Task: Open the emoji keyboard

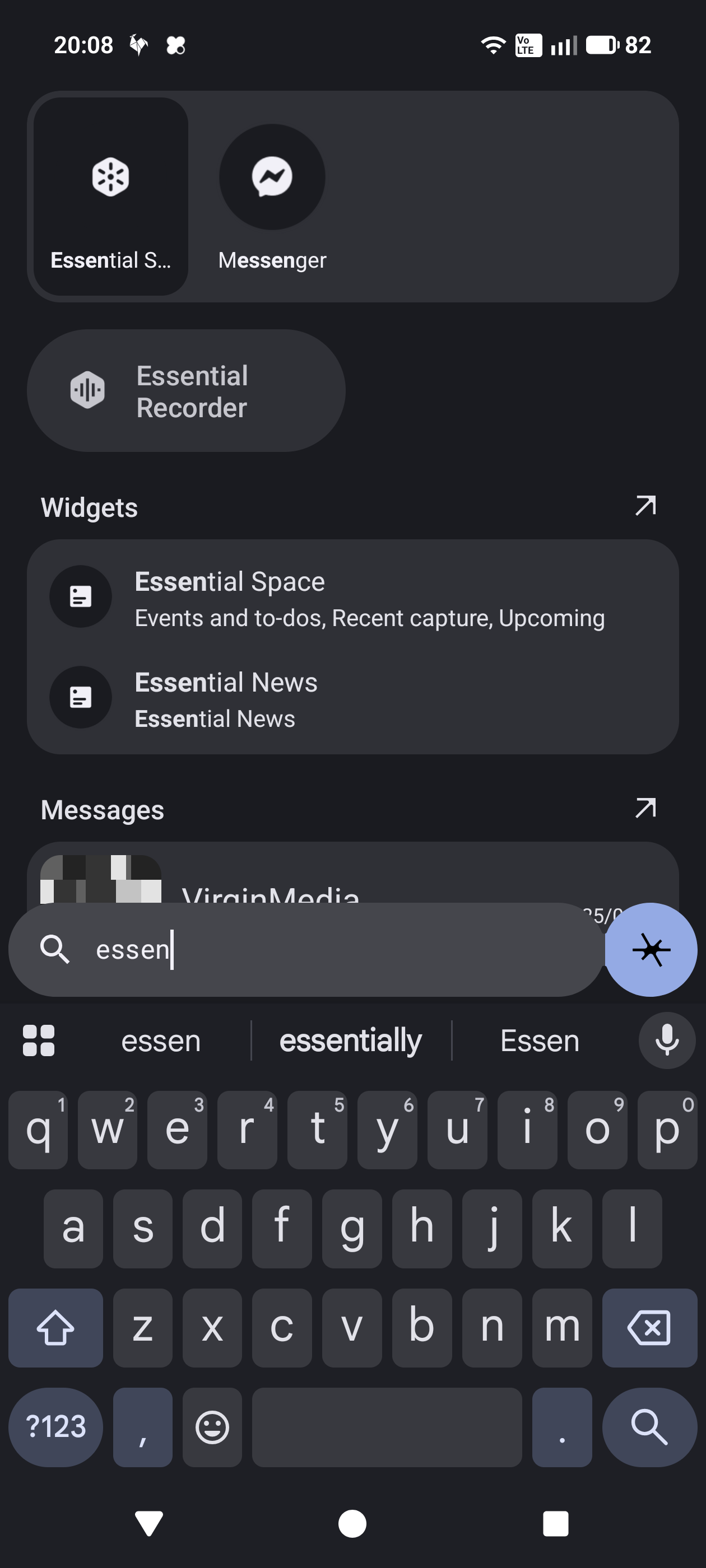Action: [x=212, y=1427]
